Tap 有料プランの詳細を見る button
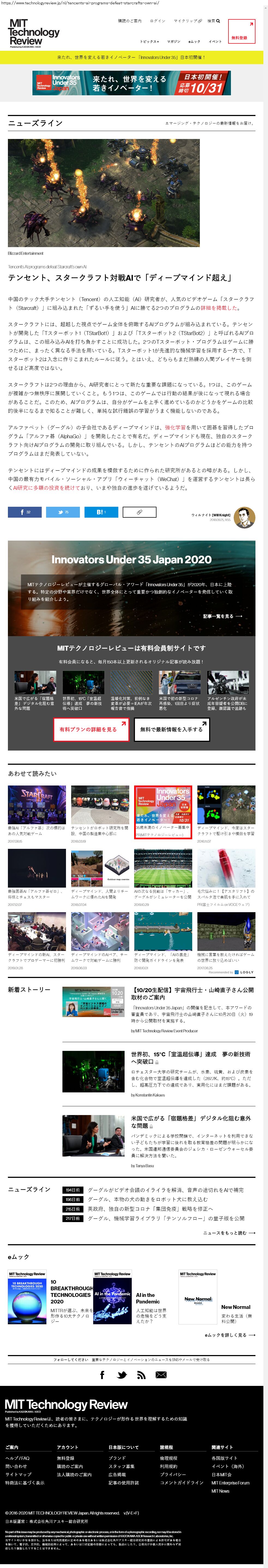Screen dimensions: 268x1568 pyautogui.click(x=91, y=729)
